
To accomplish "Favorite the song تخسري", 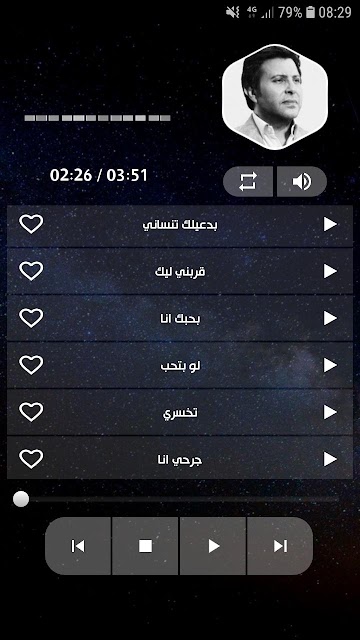I will coord(31,412).
